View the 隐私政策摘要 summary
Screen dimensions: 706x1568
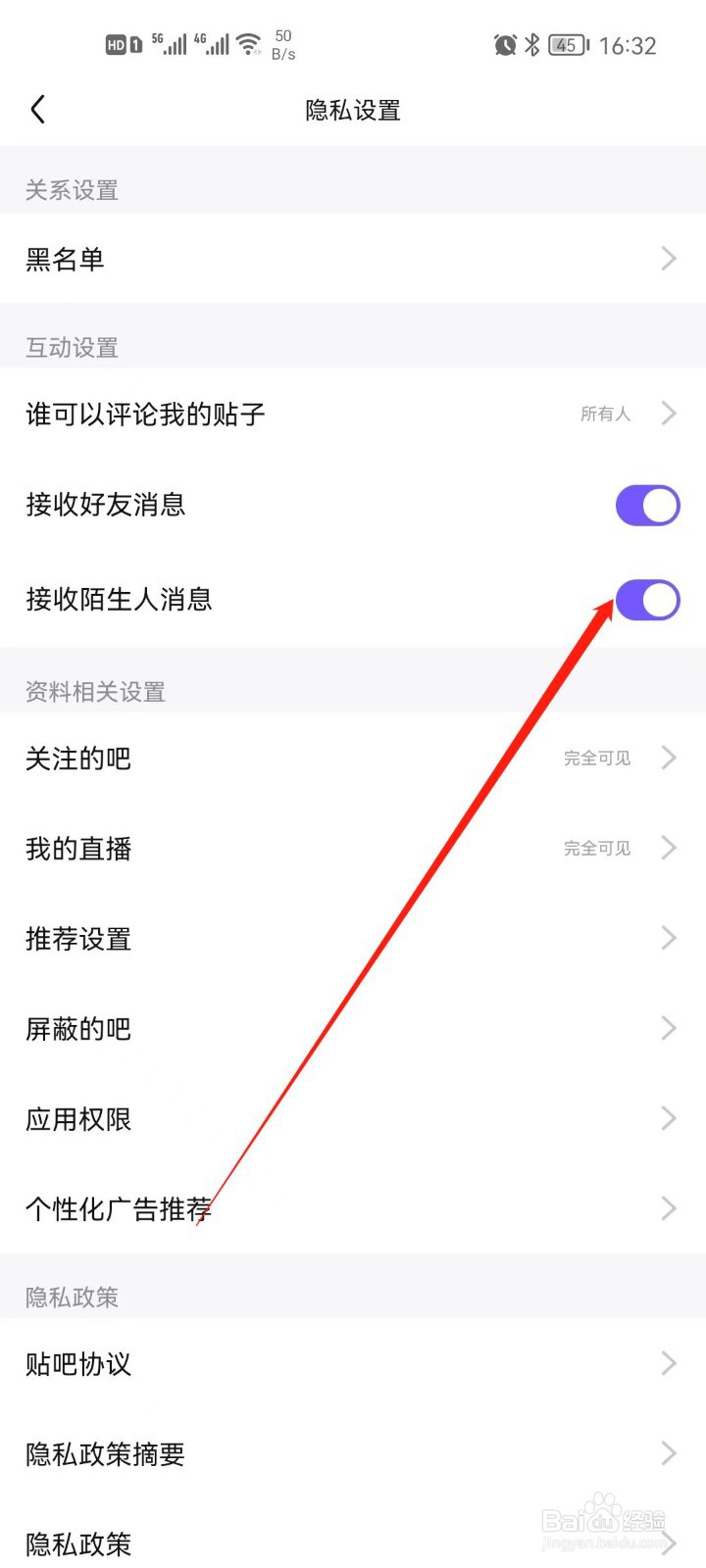click(353, 1453)
